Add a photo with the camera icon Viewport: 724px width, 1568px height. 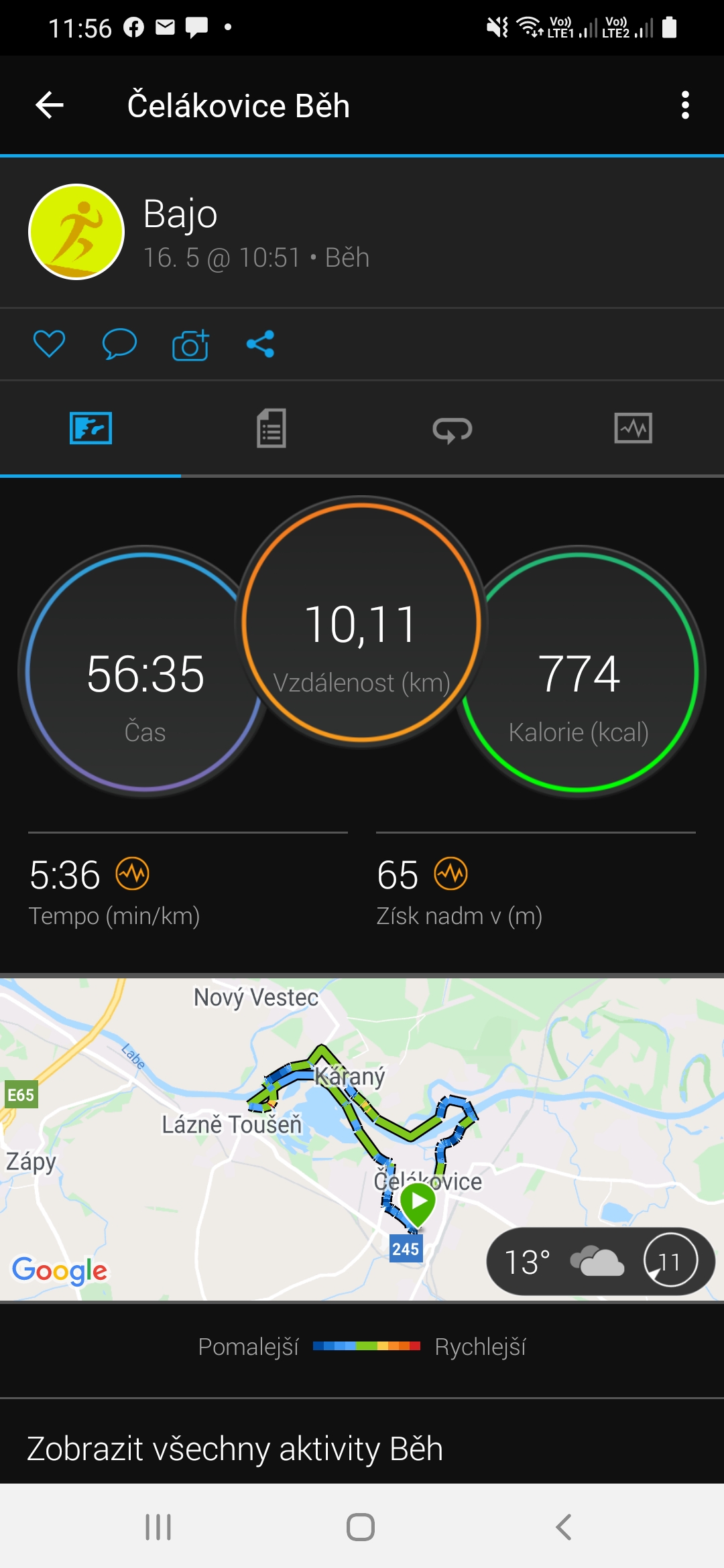point(190,344)
